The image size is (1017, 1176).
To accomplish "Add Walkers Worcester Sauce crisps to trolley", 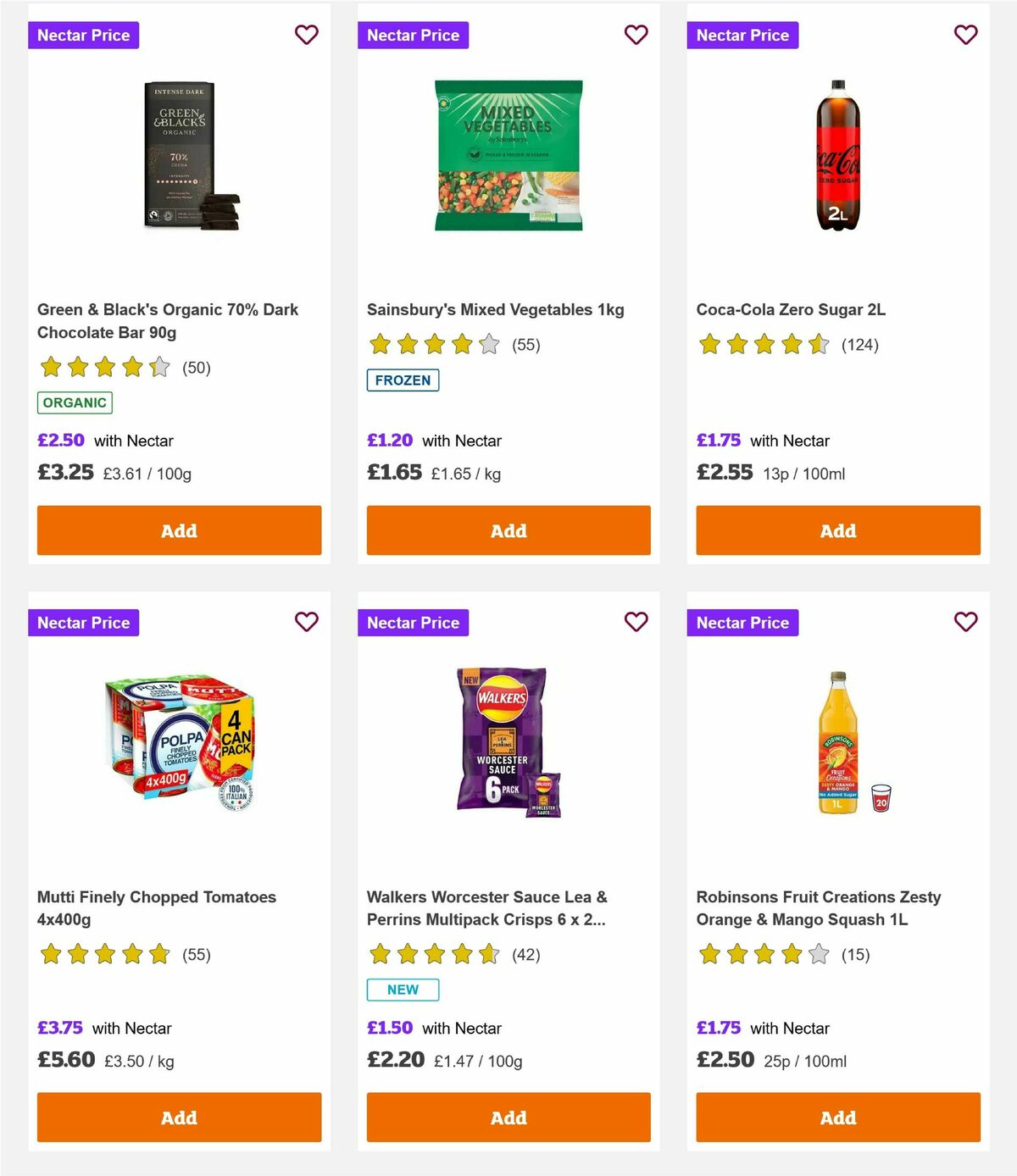I will tap(508, 1118).
